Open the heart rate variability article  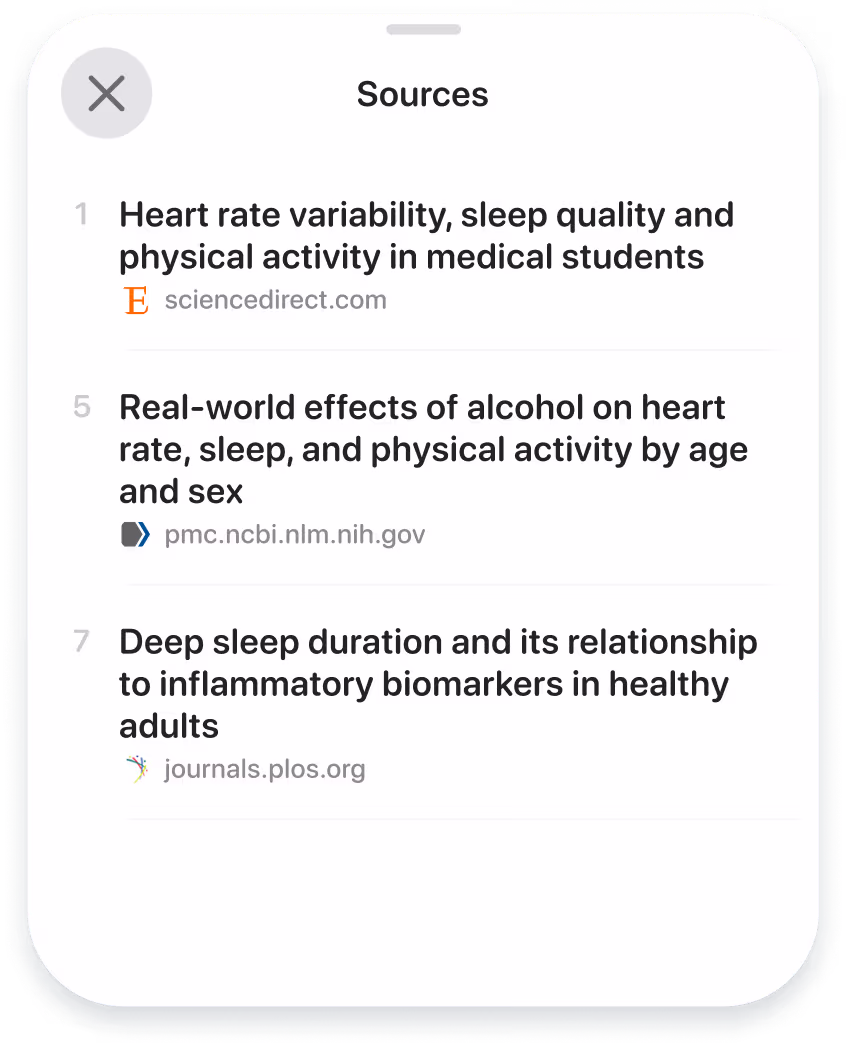click(425, 235)
